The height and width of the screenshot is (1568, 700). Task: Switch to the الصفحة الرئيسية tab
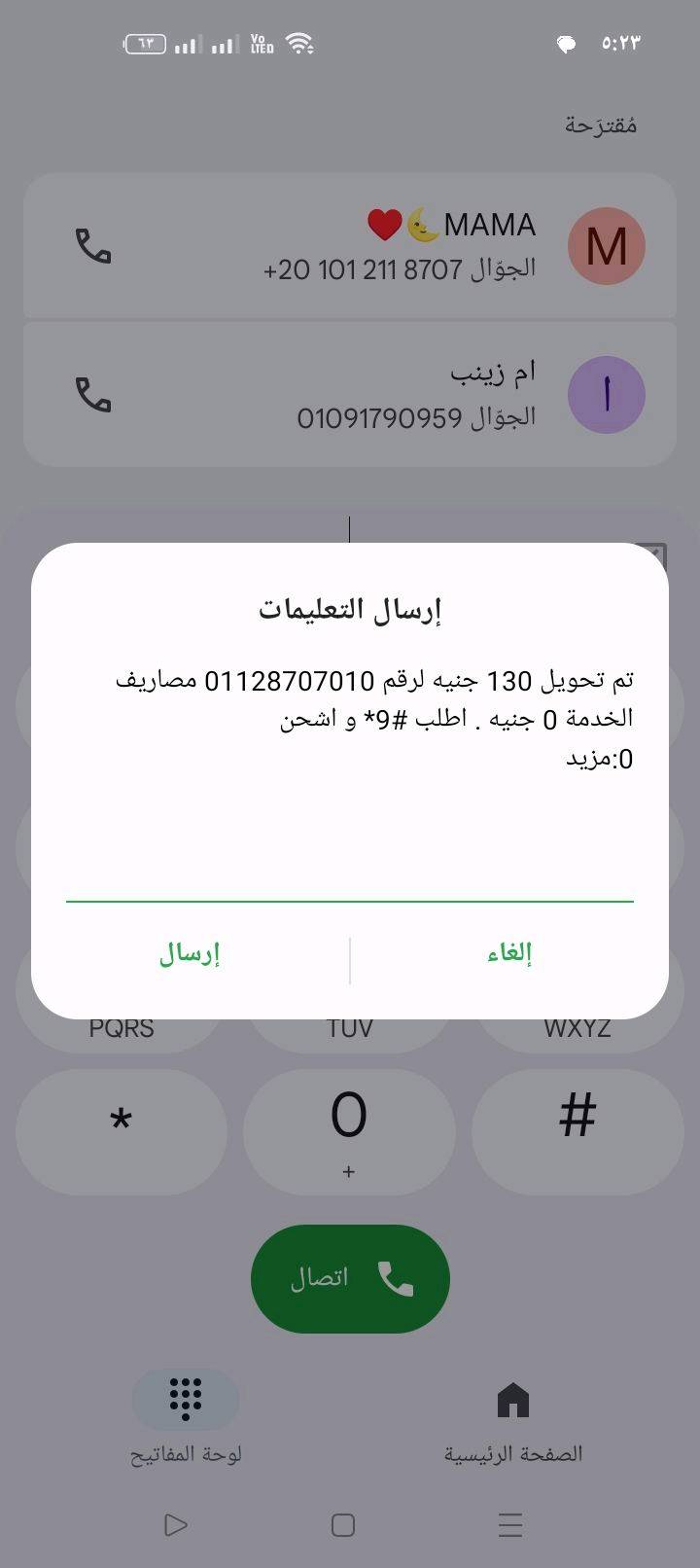click(512, 1420)
